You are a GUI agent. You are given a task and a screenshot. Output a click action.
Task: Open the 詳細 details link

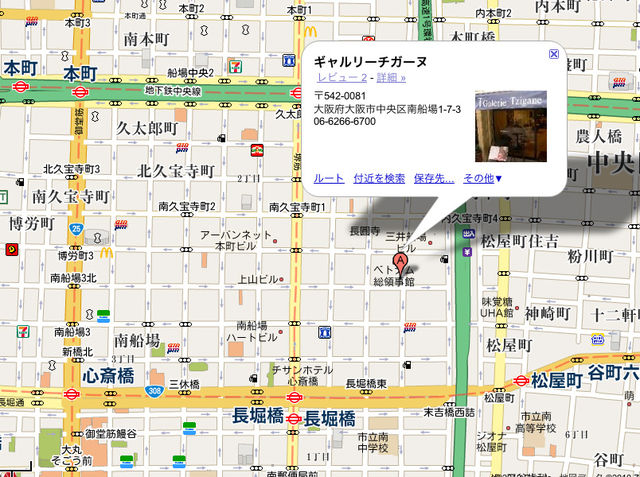[388, 77]
